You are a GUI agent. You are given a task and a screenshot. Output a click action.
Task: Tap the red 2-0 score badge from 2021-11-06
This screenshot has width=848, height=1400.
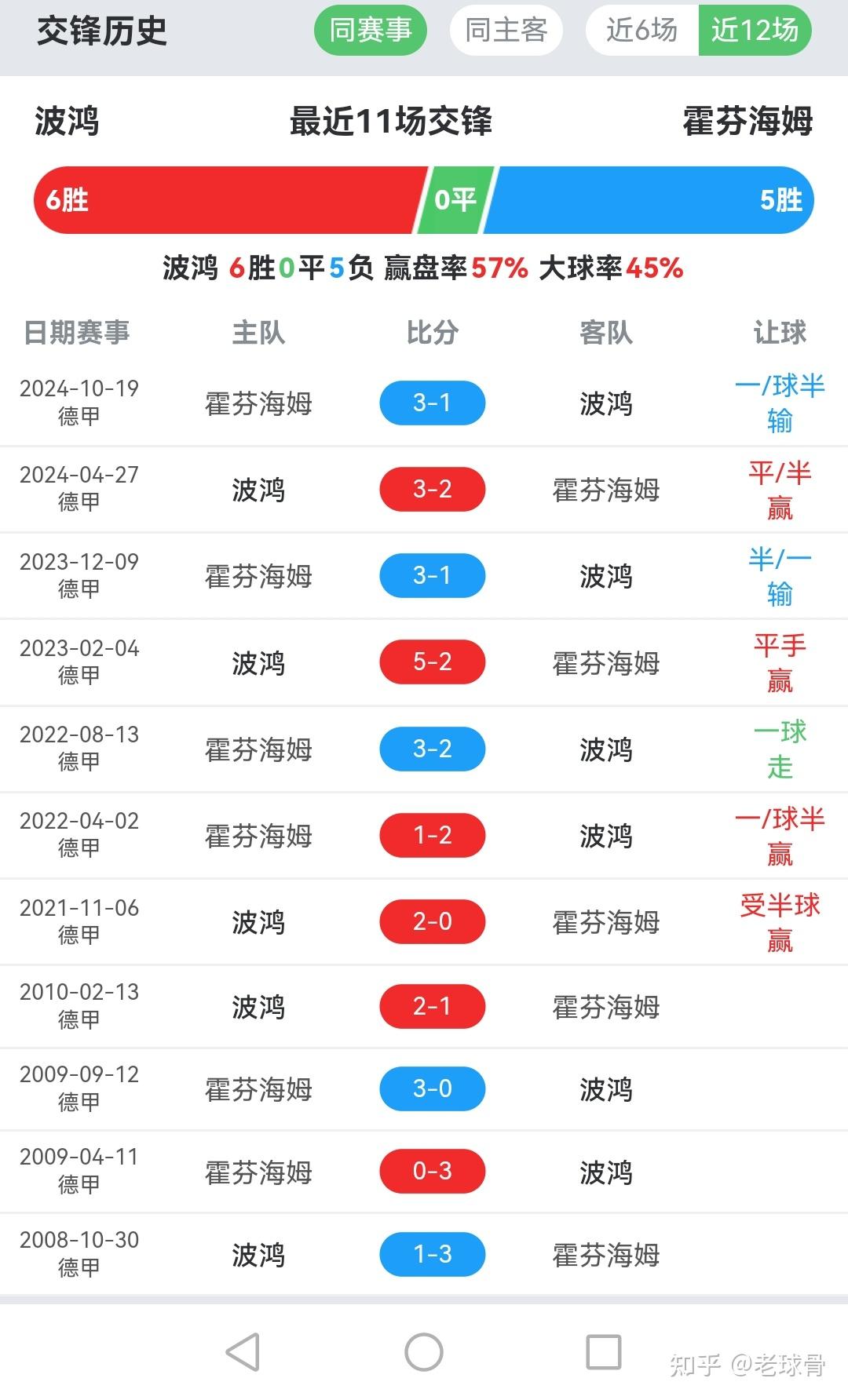pyautogui.click(x=433, y=921)
